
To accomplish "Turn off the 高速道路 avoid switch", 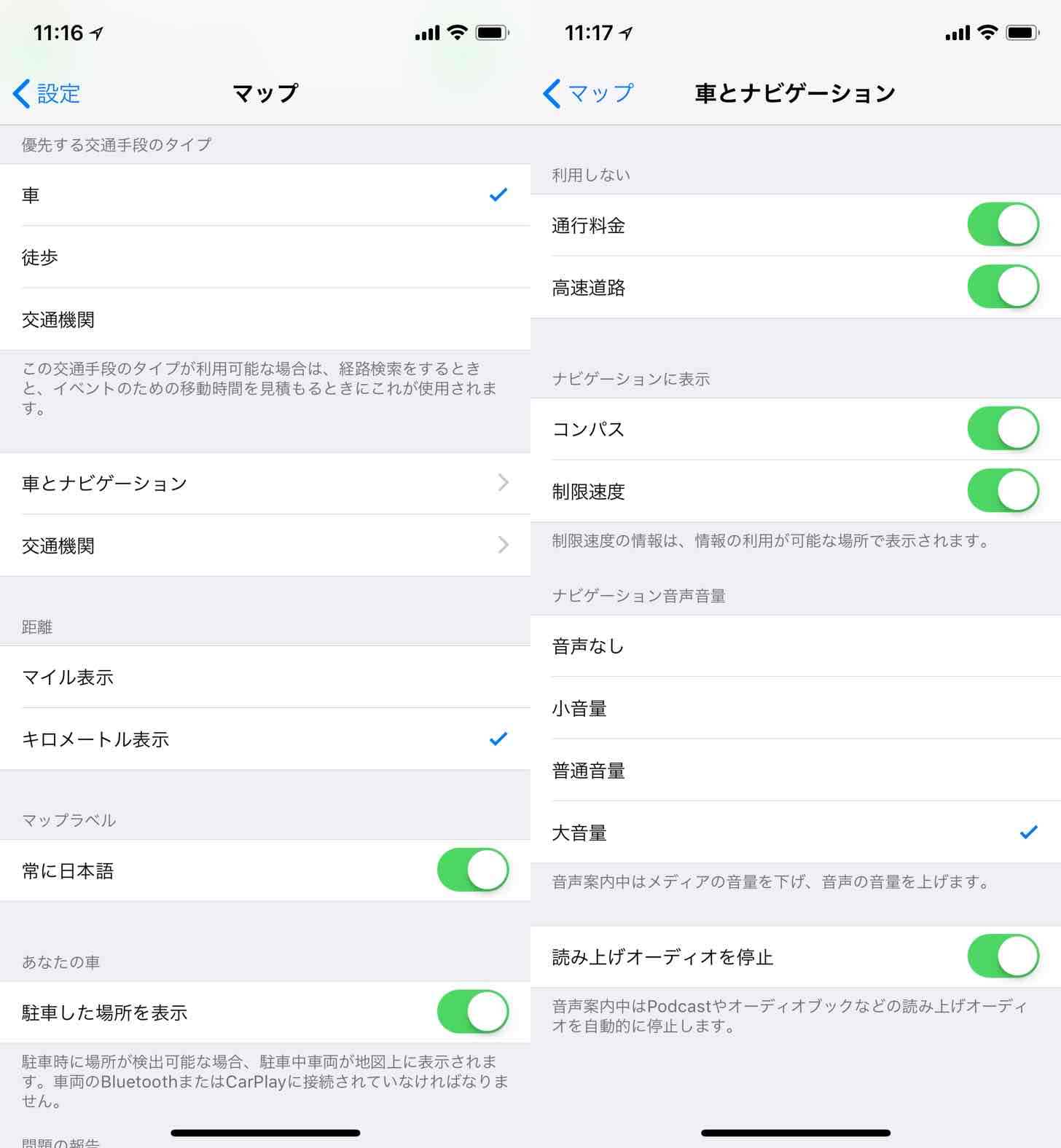I will coord(1003,287).
